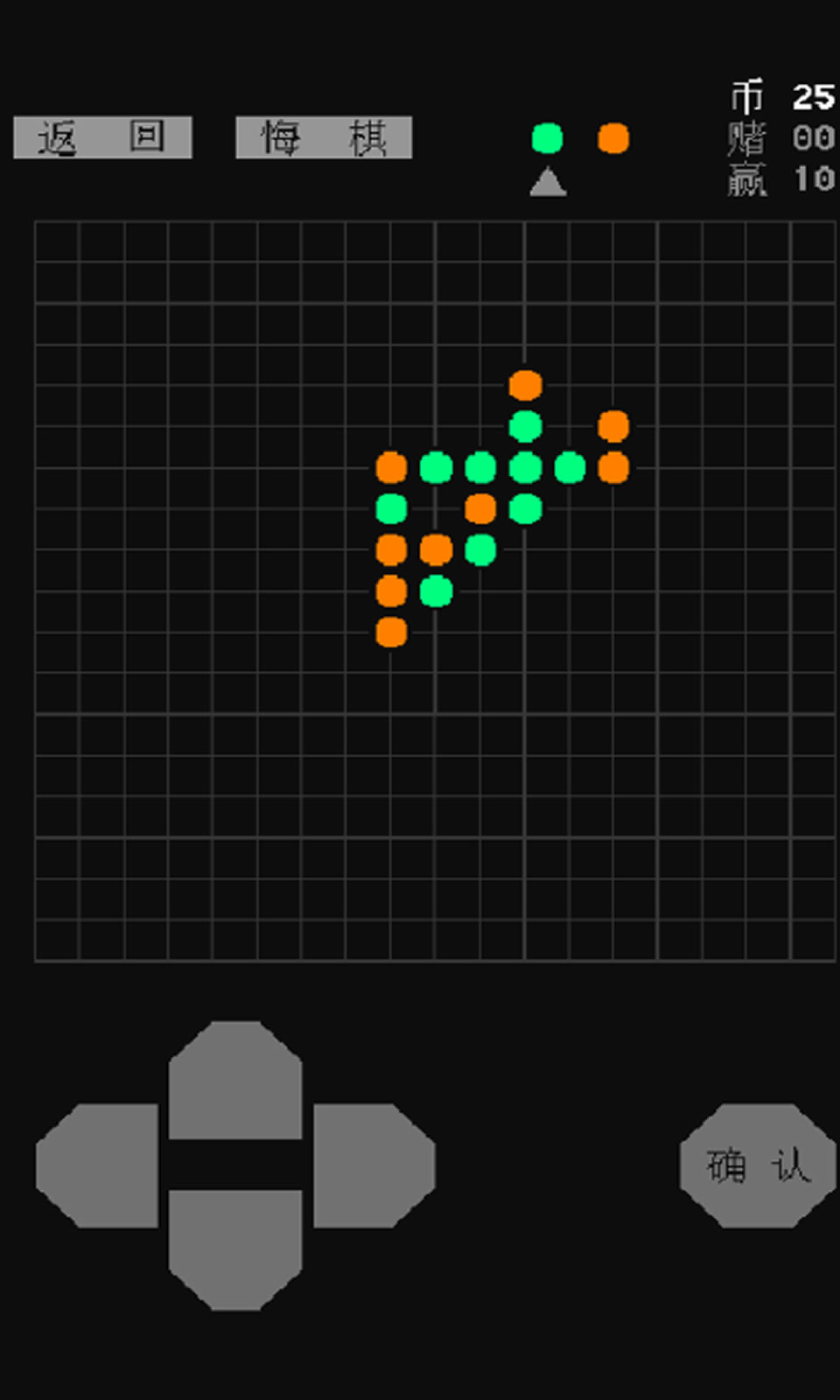Tap the 返回 back button
This screenshot has width=840, height=1400.
(102, 137)
